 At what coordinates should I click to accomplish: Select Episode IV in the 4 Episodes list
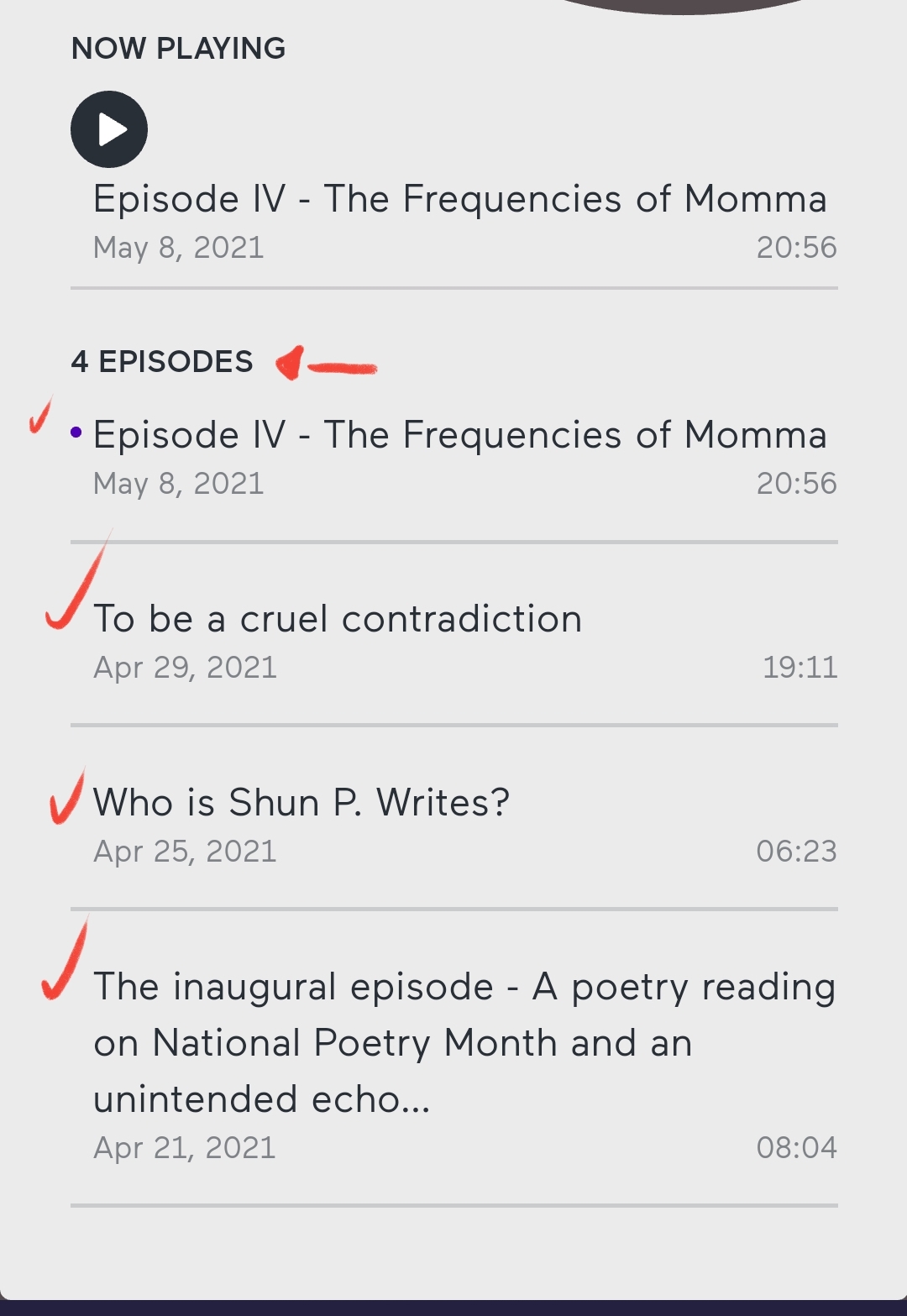[x=459, y=436]
